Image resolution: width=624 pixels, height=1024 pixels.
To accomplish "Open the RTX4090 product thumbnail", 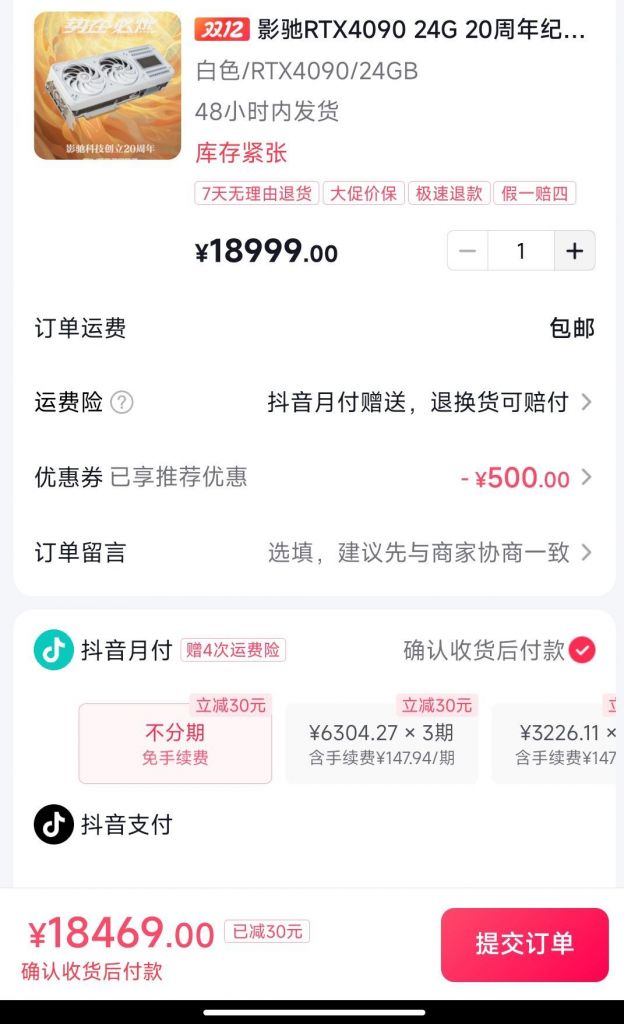I will [108, 86].
